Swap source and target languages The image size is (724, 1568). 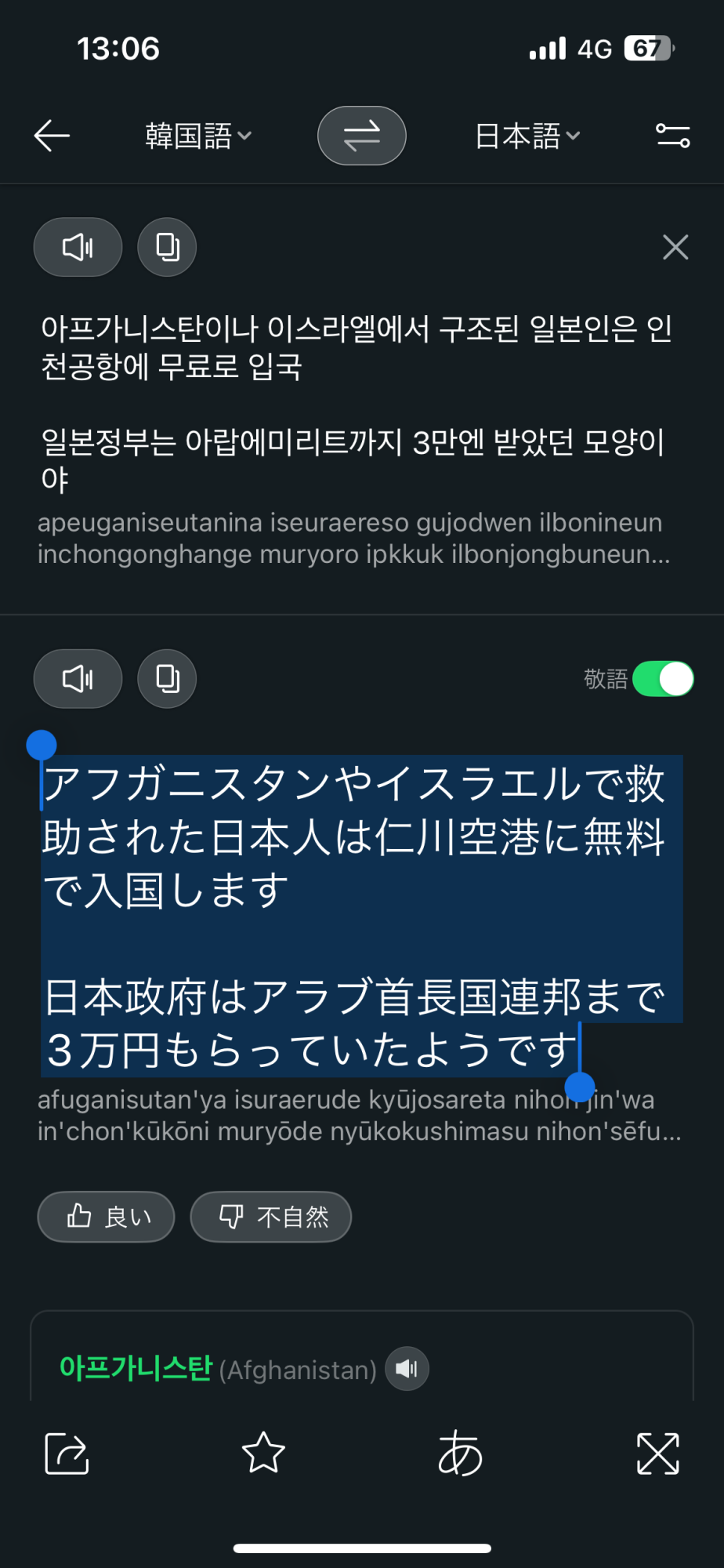coord(361,136)
